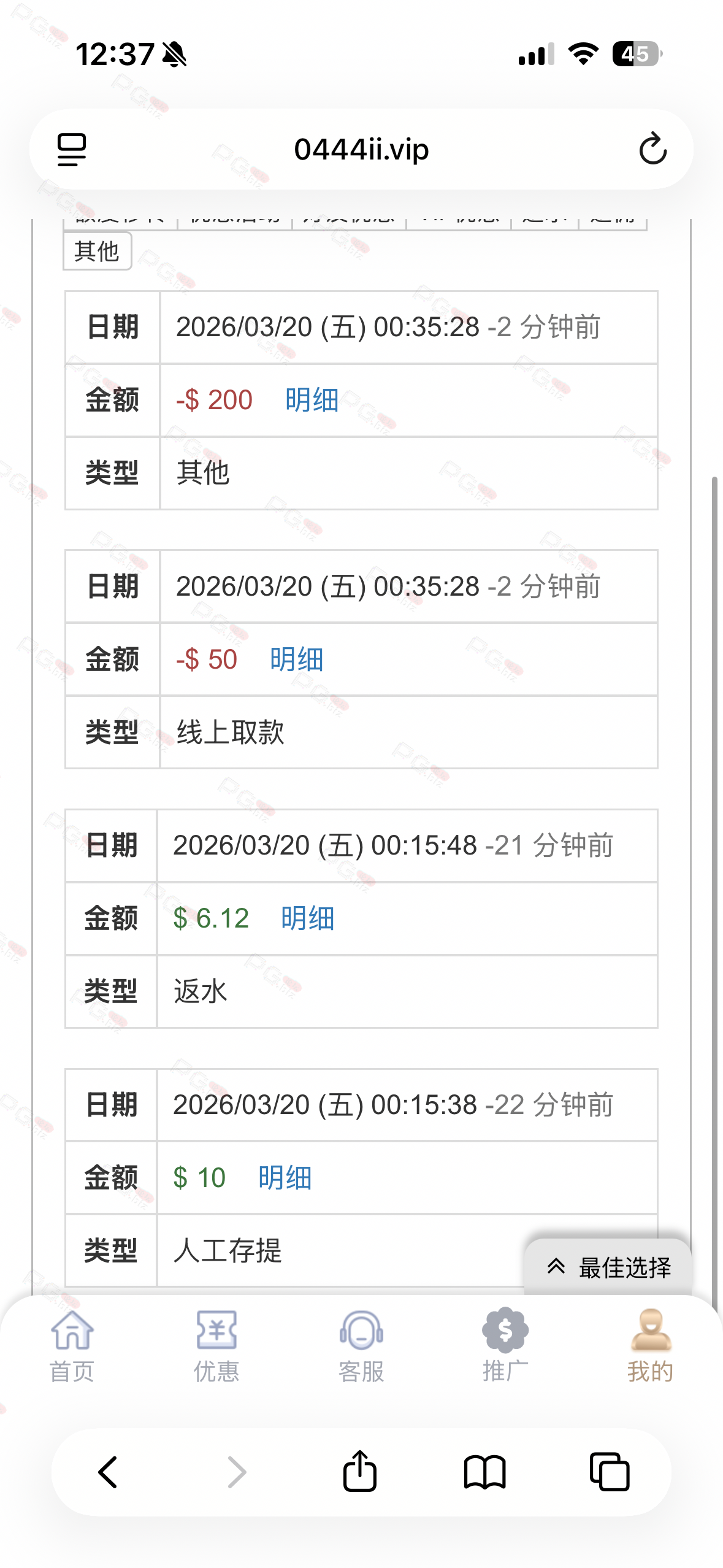
Task: Go back to the previous page
Action: 108,1472
